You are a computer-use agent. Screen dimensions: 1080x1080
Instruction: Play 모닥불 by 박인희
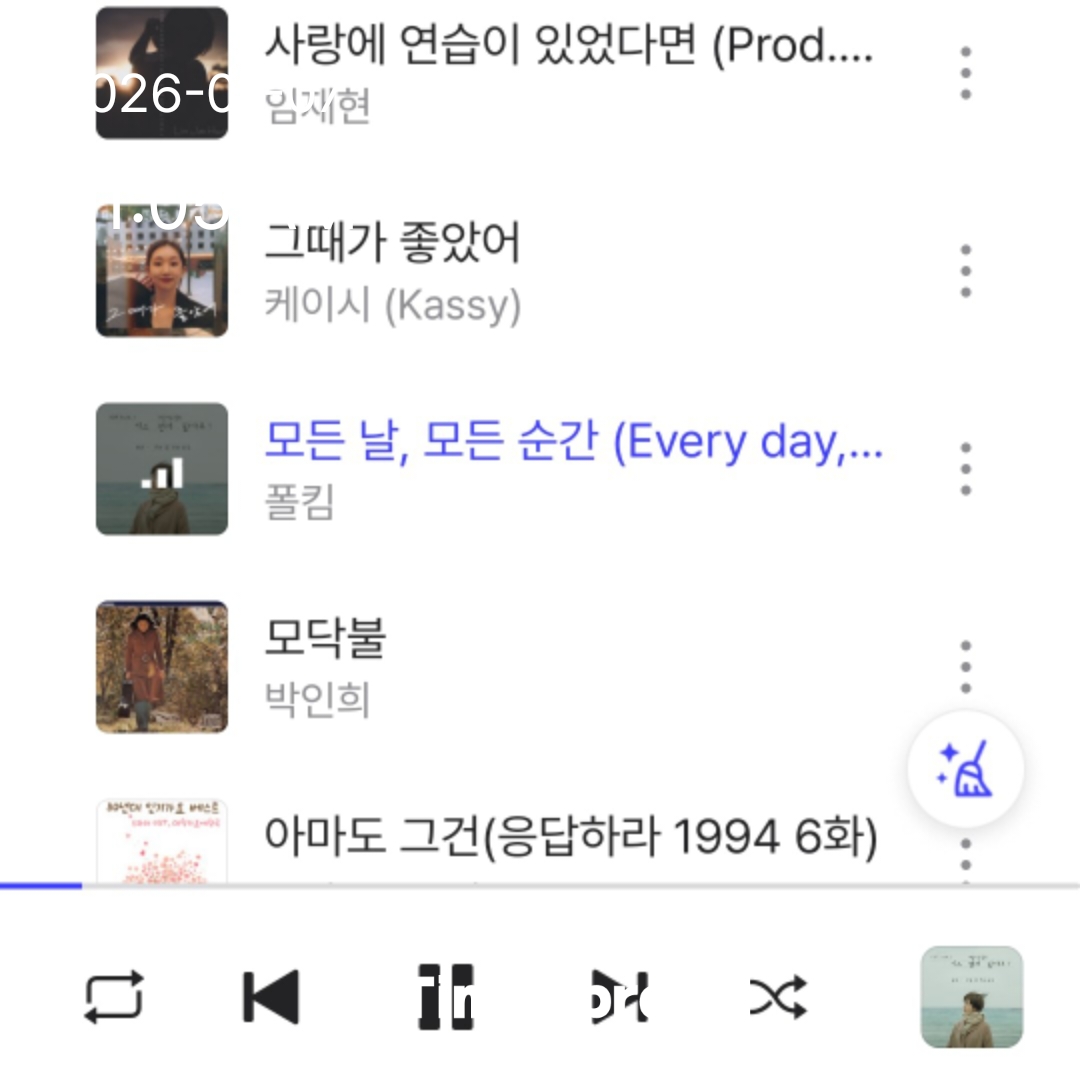[326, 639]
